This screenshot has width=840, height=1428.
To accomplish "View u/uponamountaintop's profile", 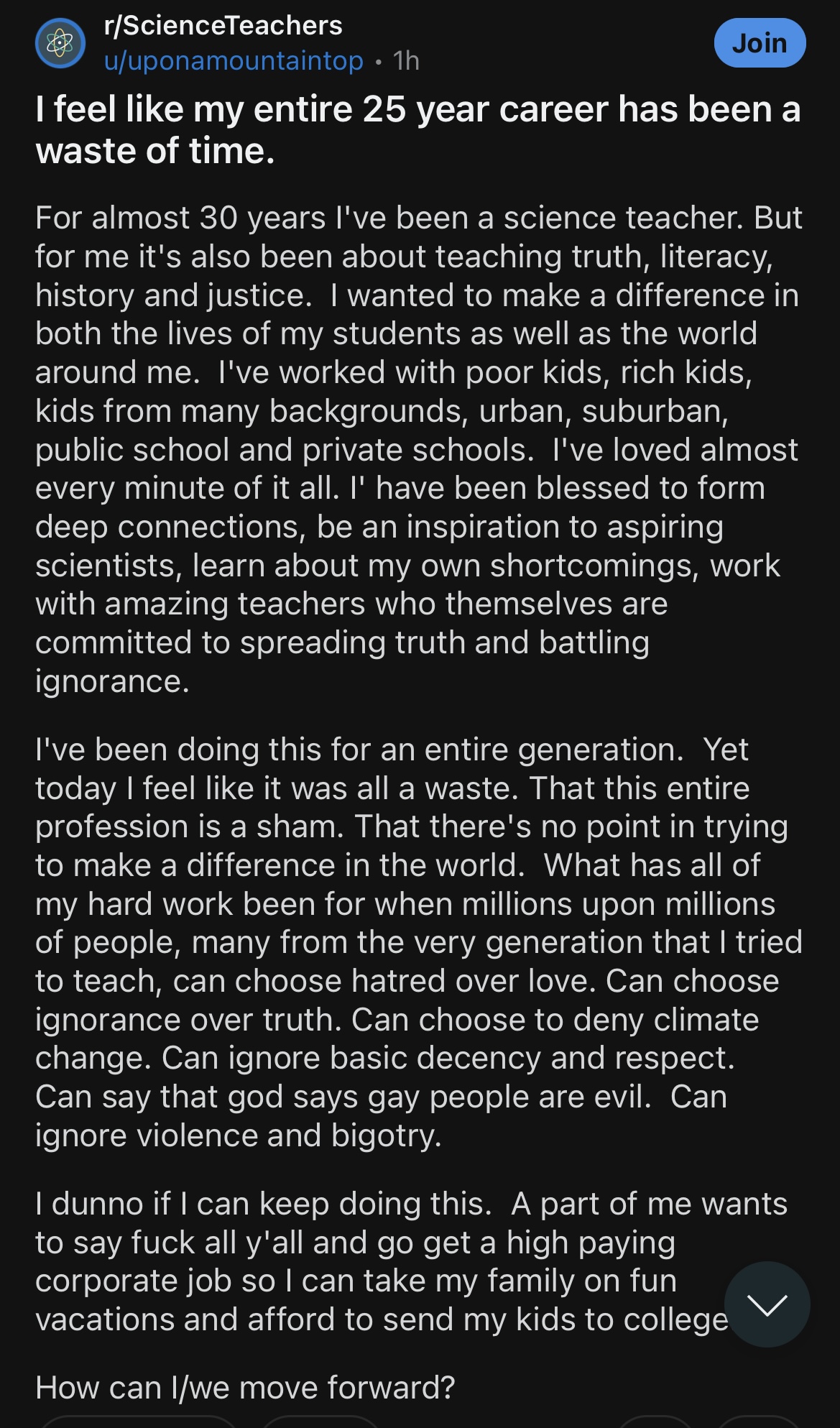I will pyautogui.click(x=234, y=61).
